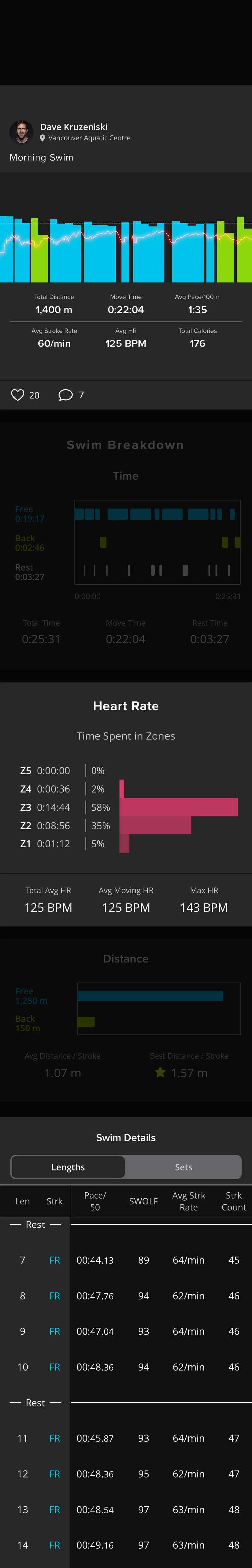Switch to the Sets tab
The height and width of the screenshot is (1568, 252).
click(x=183, y=1167)
